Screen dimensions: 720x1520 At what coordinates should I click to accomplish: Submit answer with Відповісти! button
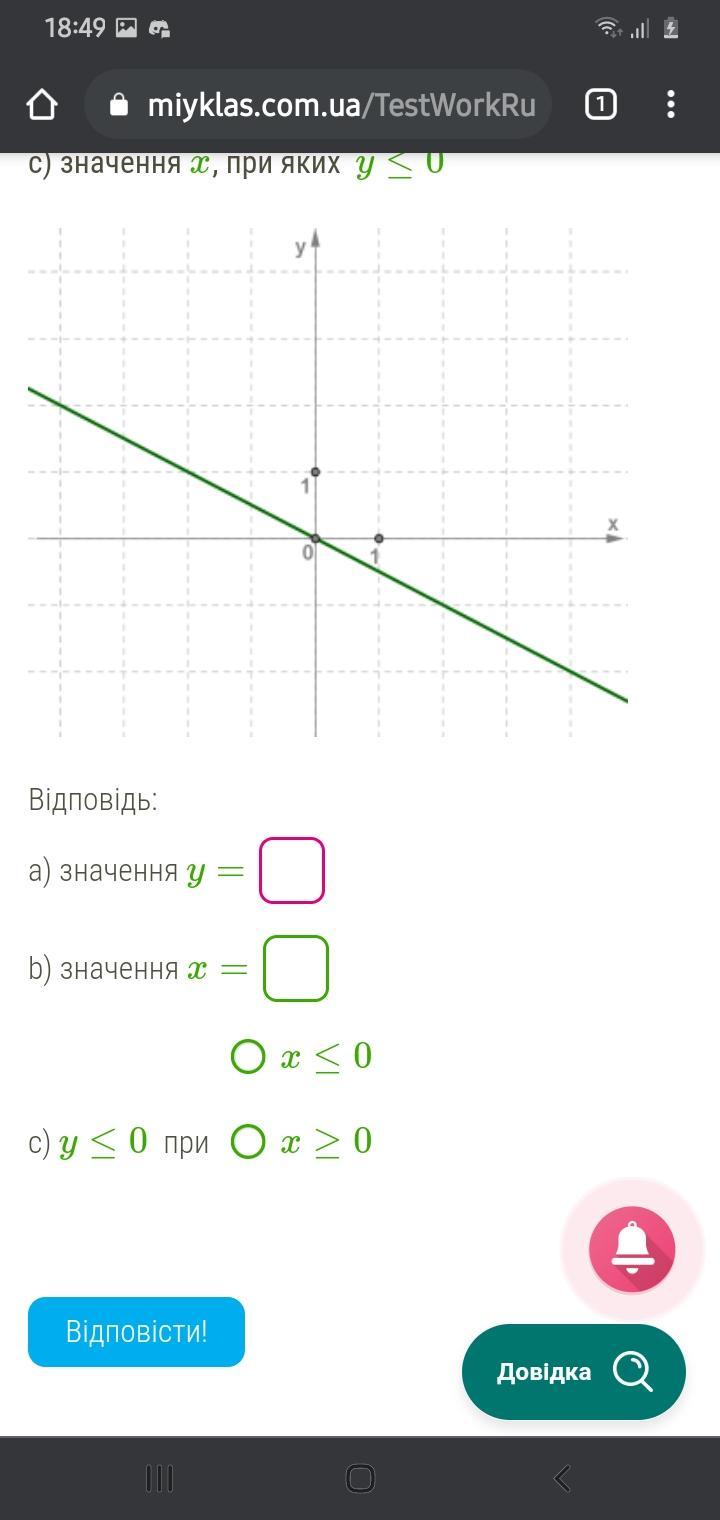[x=136, y=1332]
